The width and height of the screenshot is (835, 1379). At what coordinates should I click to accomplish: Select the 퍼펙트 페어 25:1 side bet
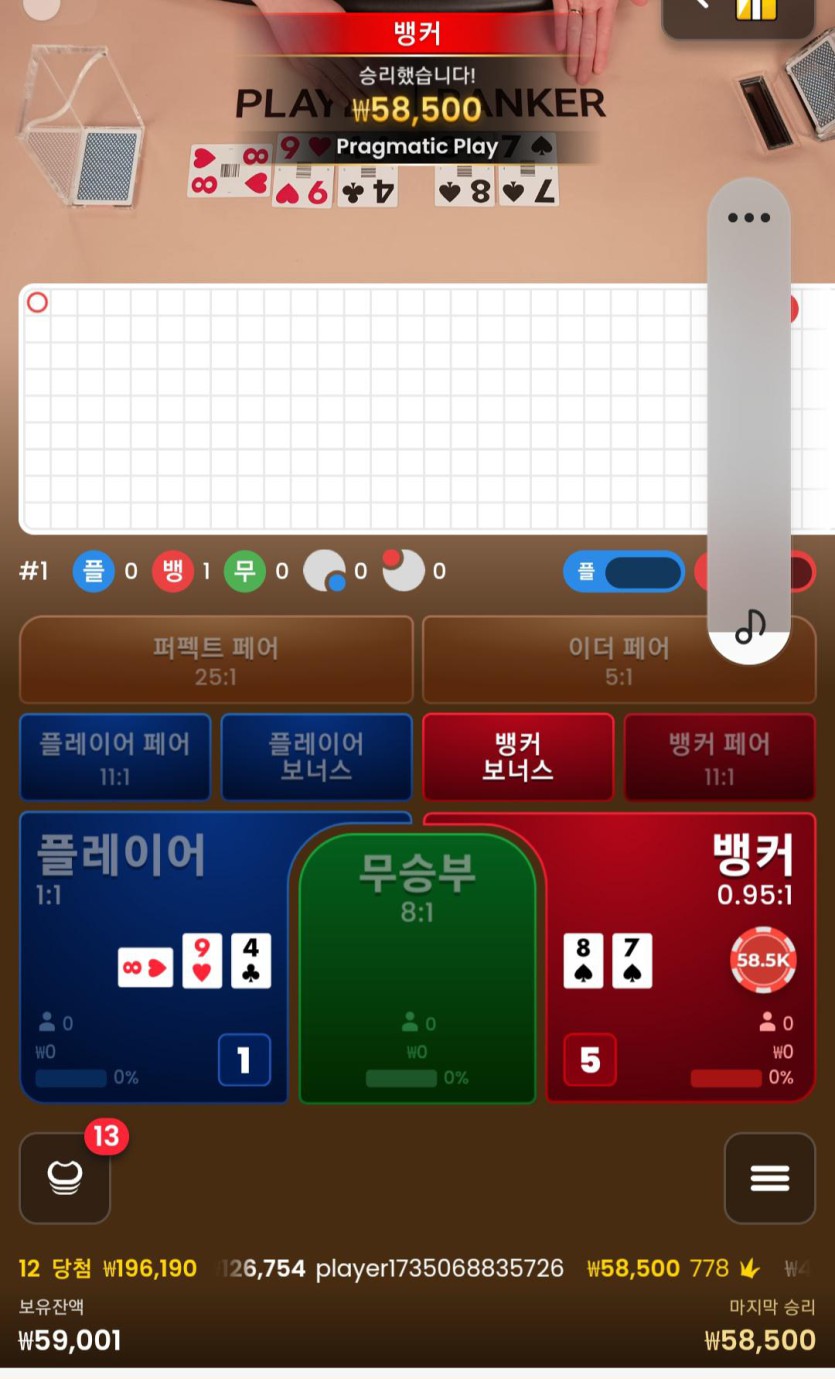[216, 660]
